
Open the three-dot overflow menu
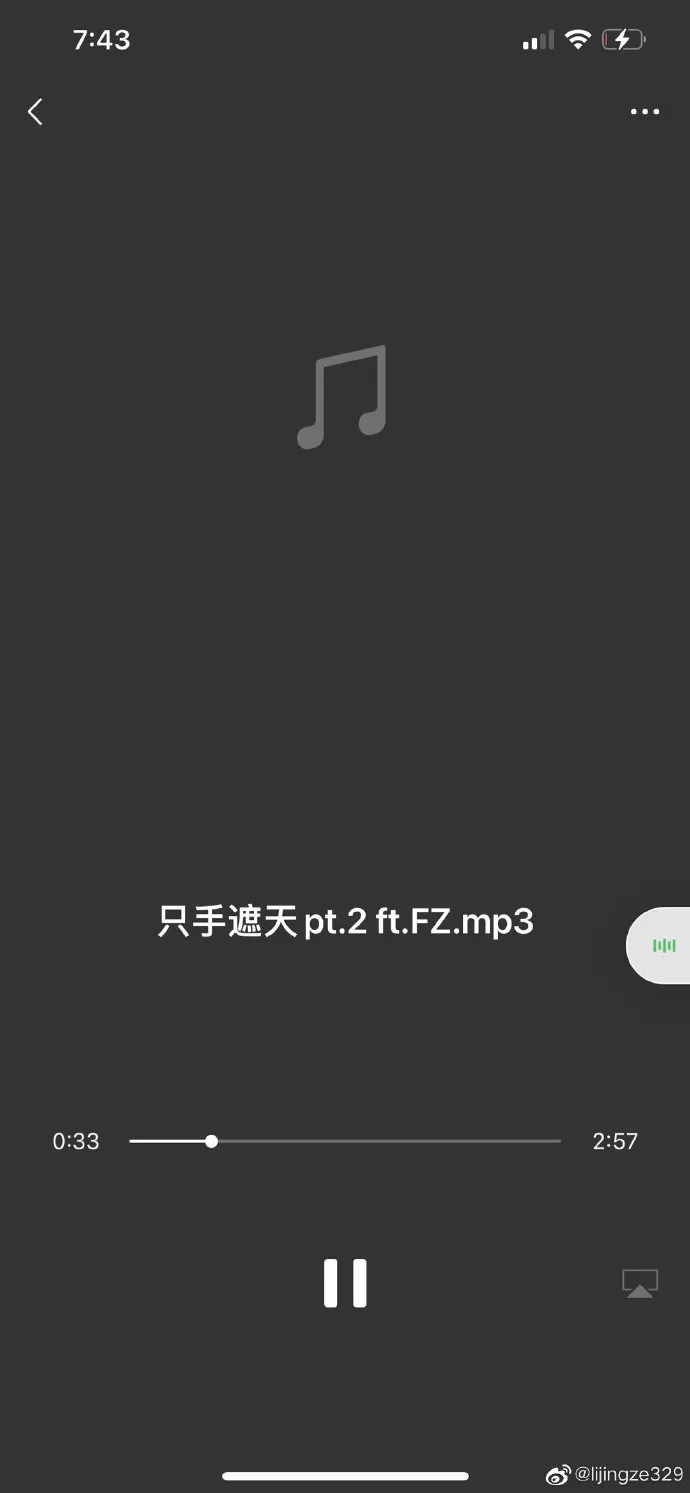pyautogui.click(x=645, y=112)
